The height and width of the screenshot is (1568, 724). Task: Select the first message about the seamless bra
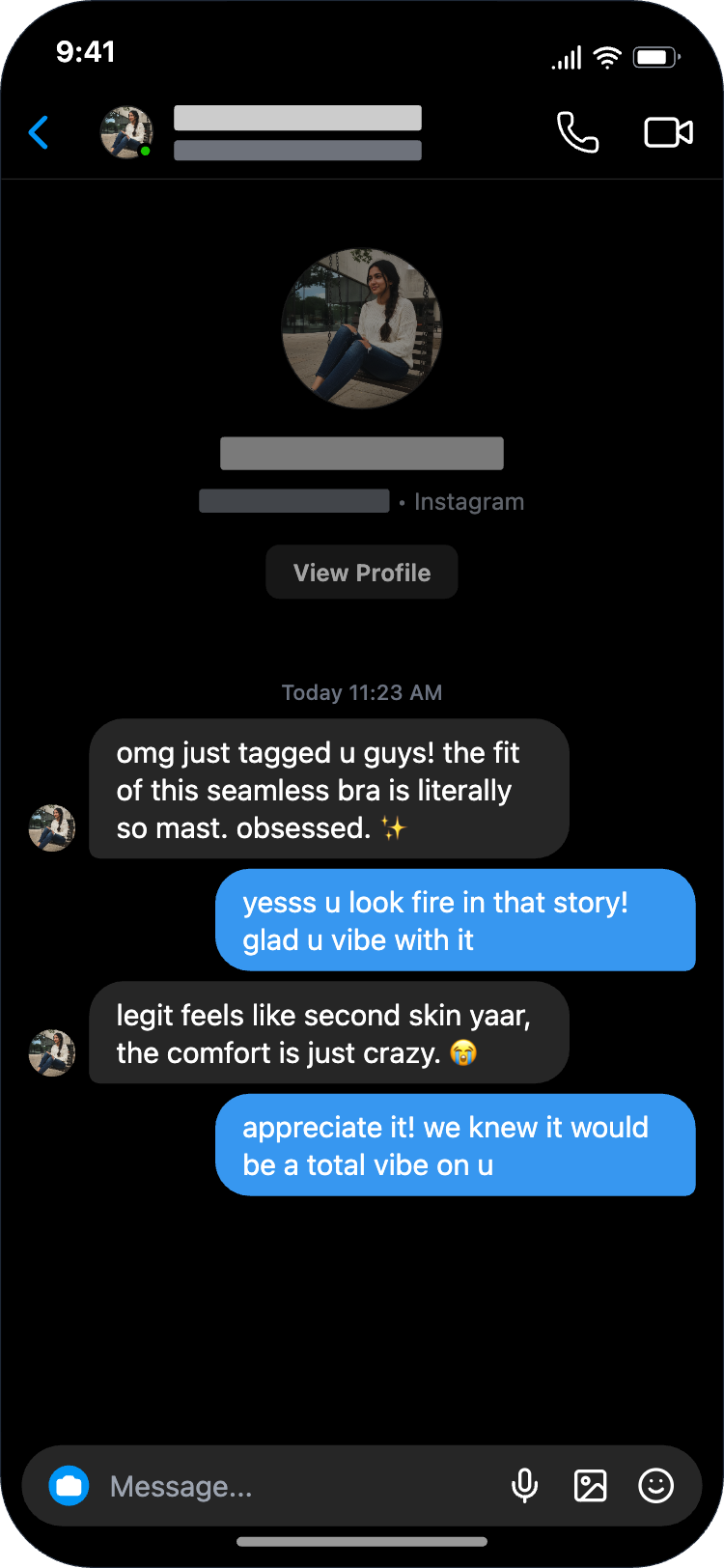[x=328, y=789]
